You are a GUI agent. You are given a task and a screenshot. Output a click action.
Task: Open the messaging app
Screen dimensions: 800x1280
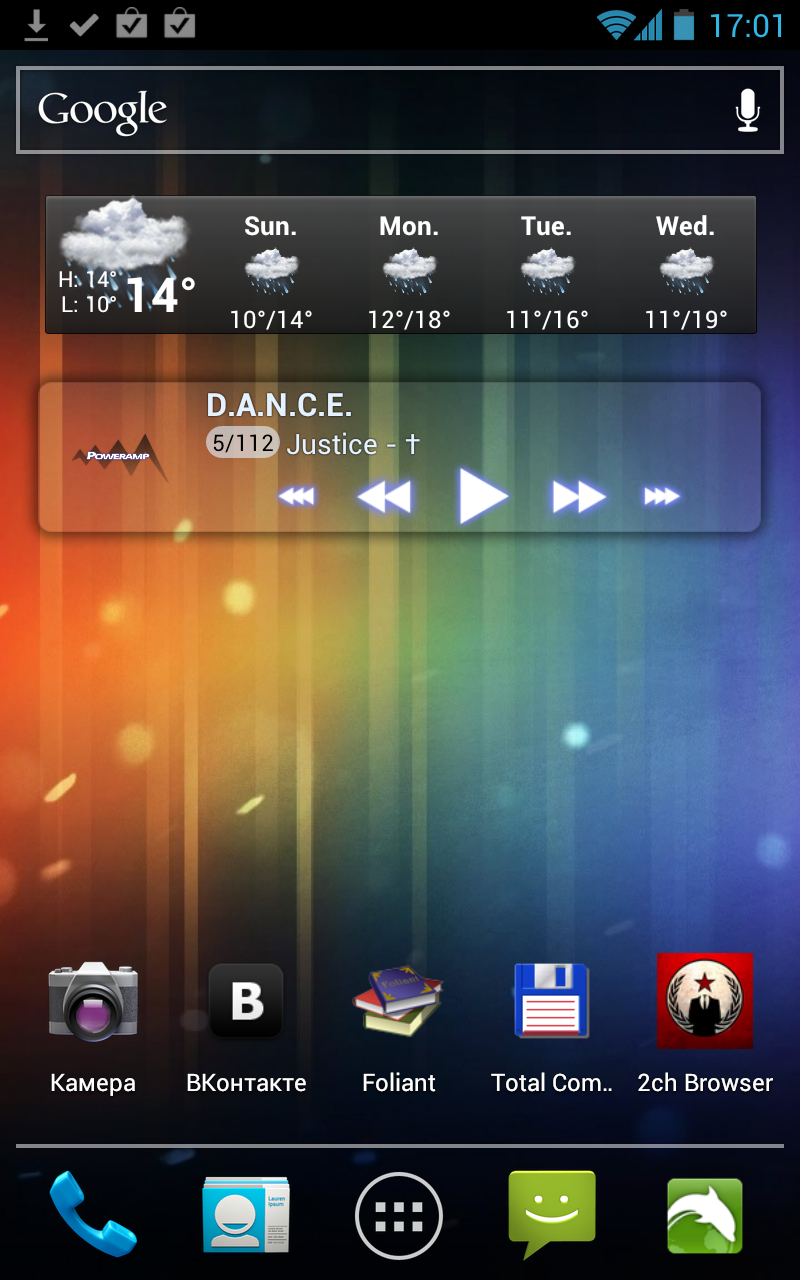(x=552, y=1214)
